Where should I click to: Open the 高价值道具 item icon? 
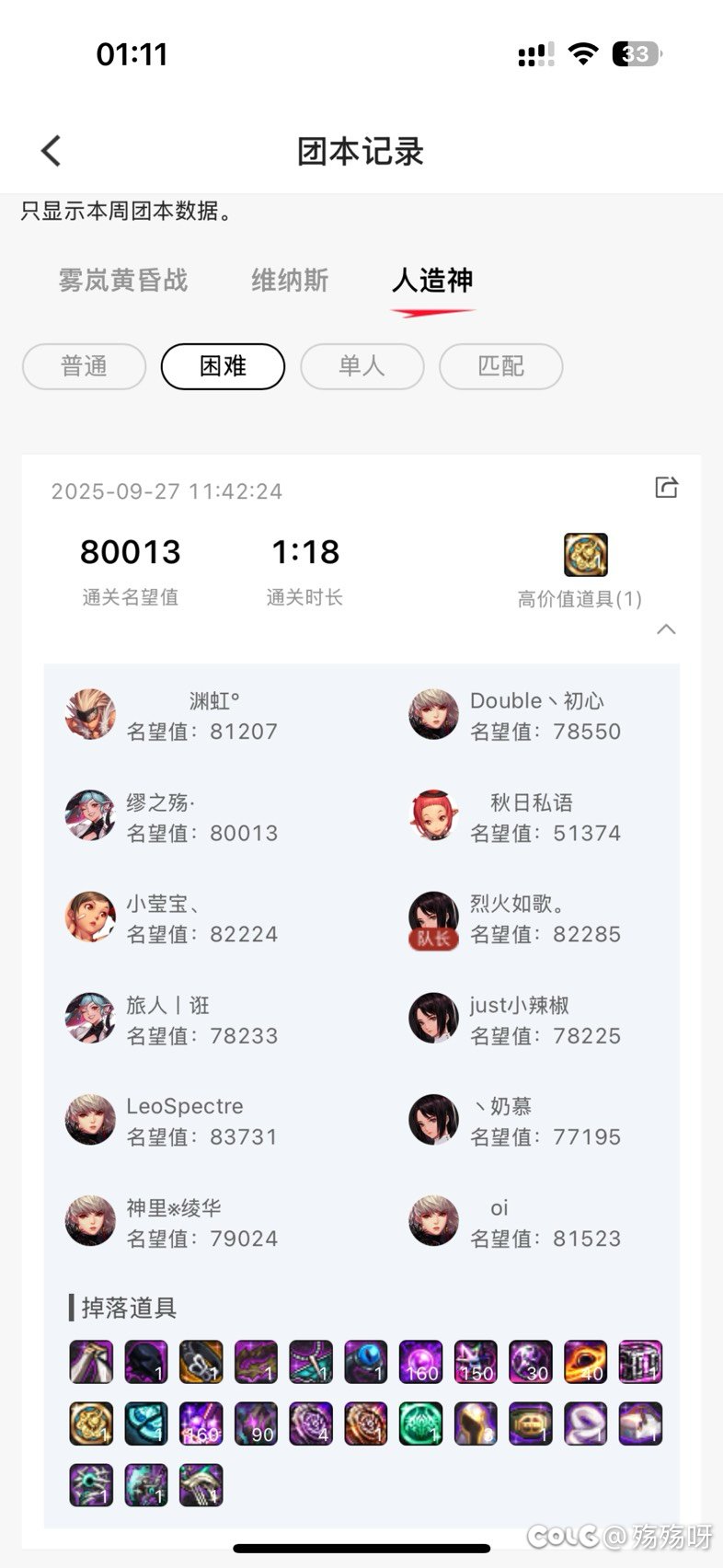[x=585, y=555]
